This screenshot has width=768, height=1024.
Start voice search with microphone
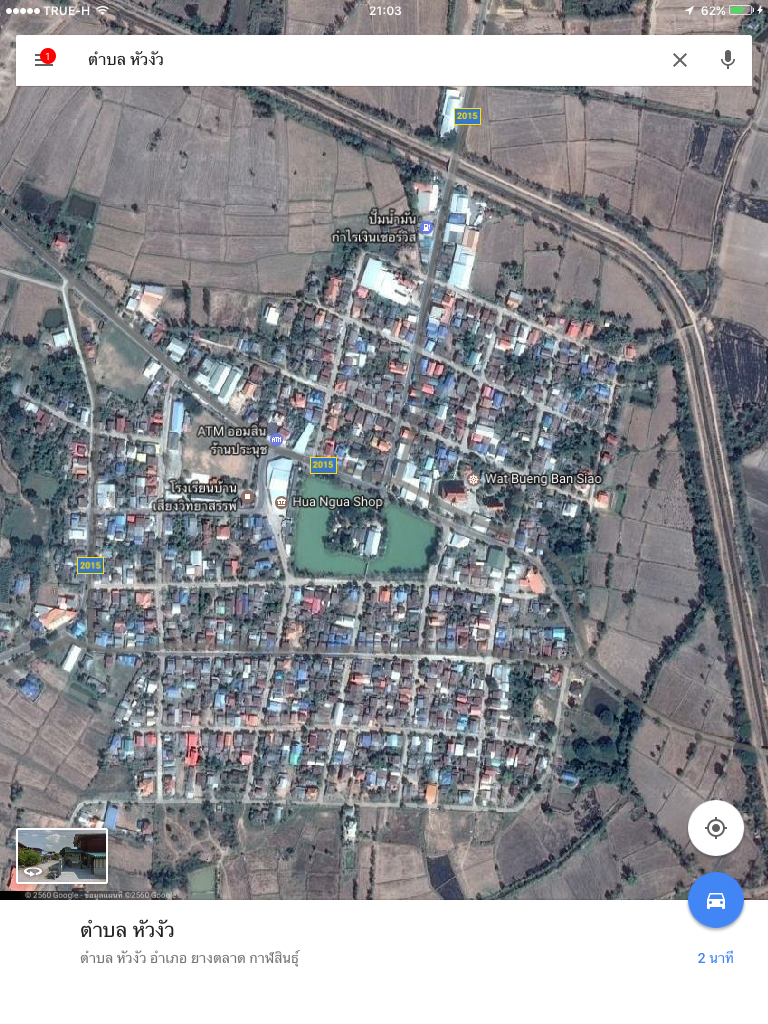(x=728, y=60)
